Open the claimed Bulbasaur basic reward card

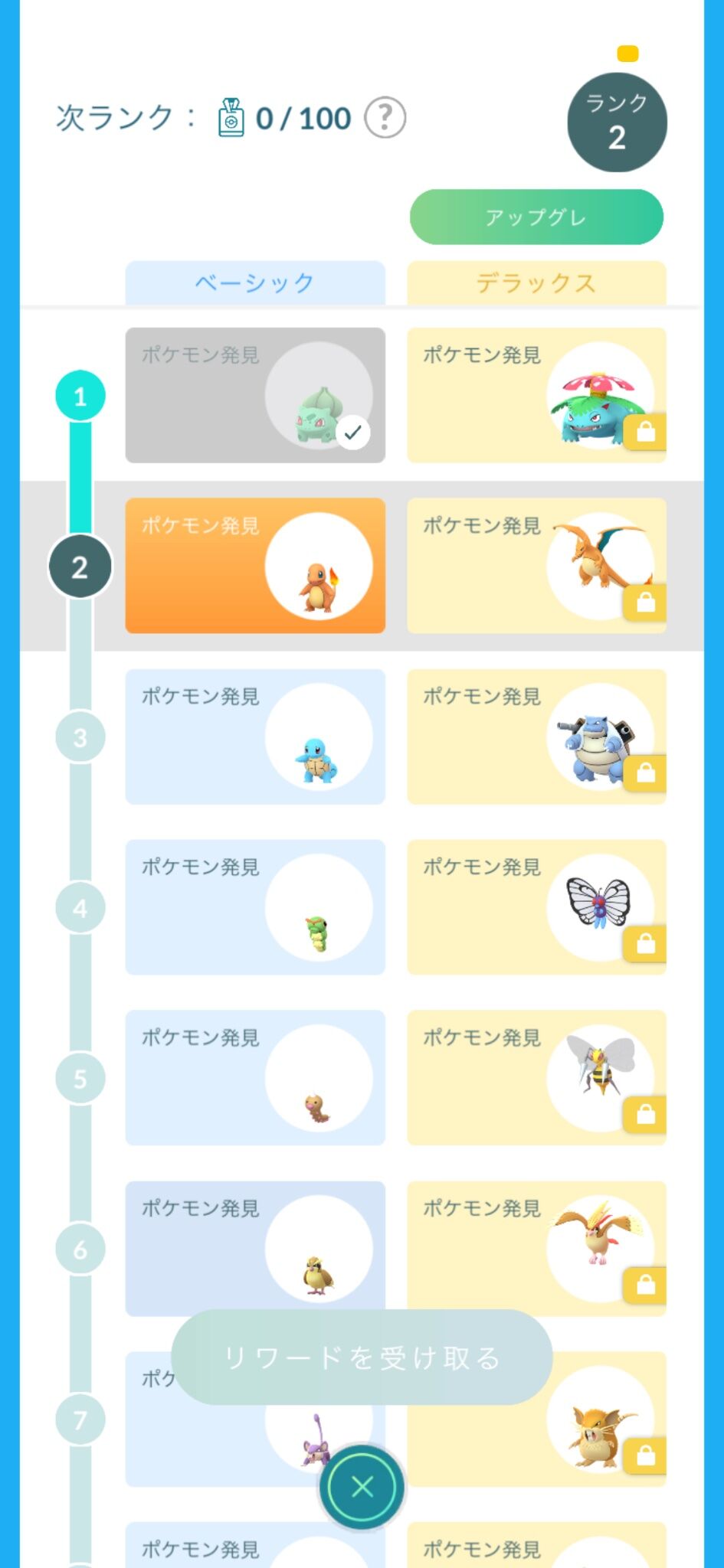(255, 395)
